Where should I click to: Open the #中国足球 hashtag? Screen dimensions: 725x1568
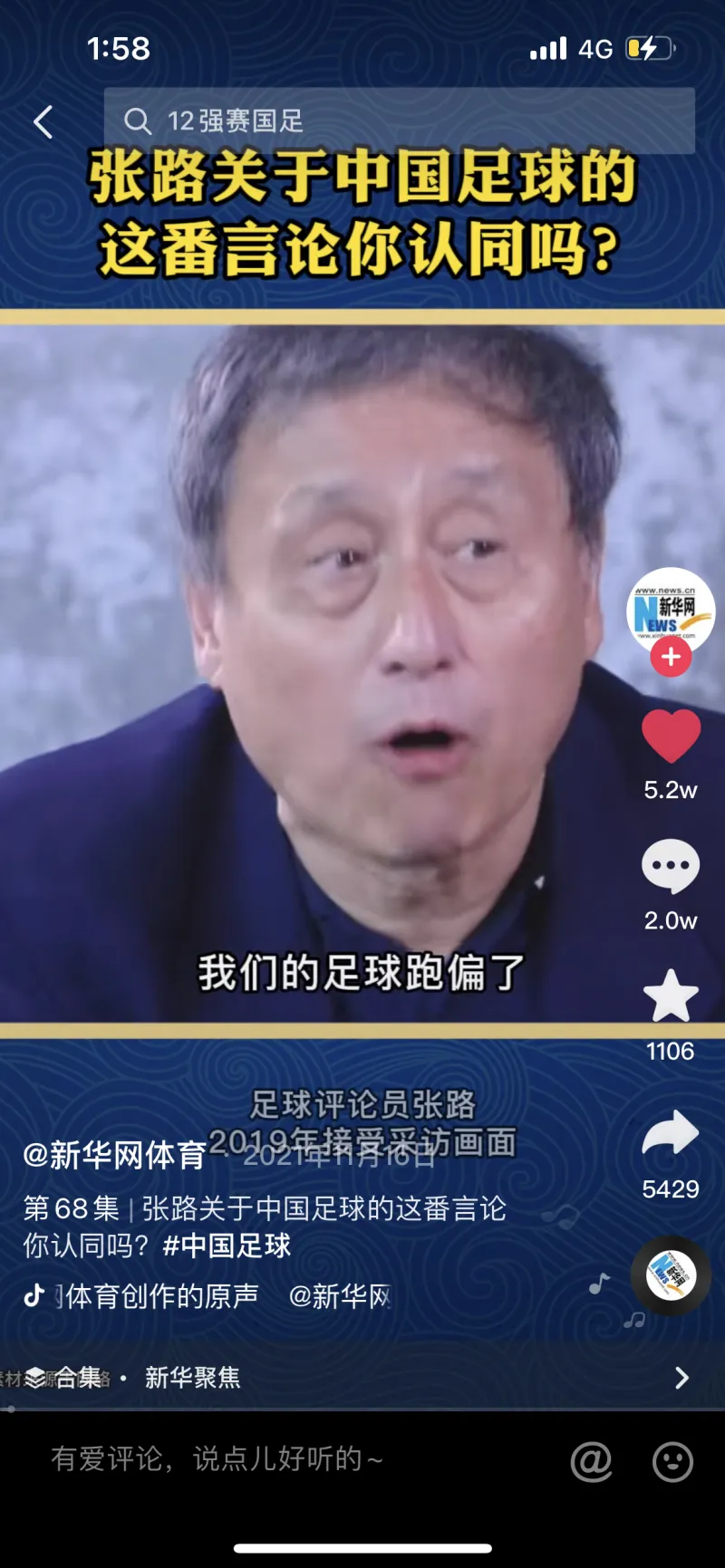coord(227,1246)
